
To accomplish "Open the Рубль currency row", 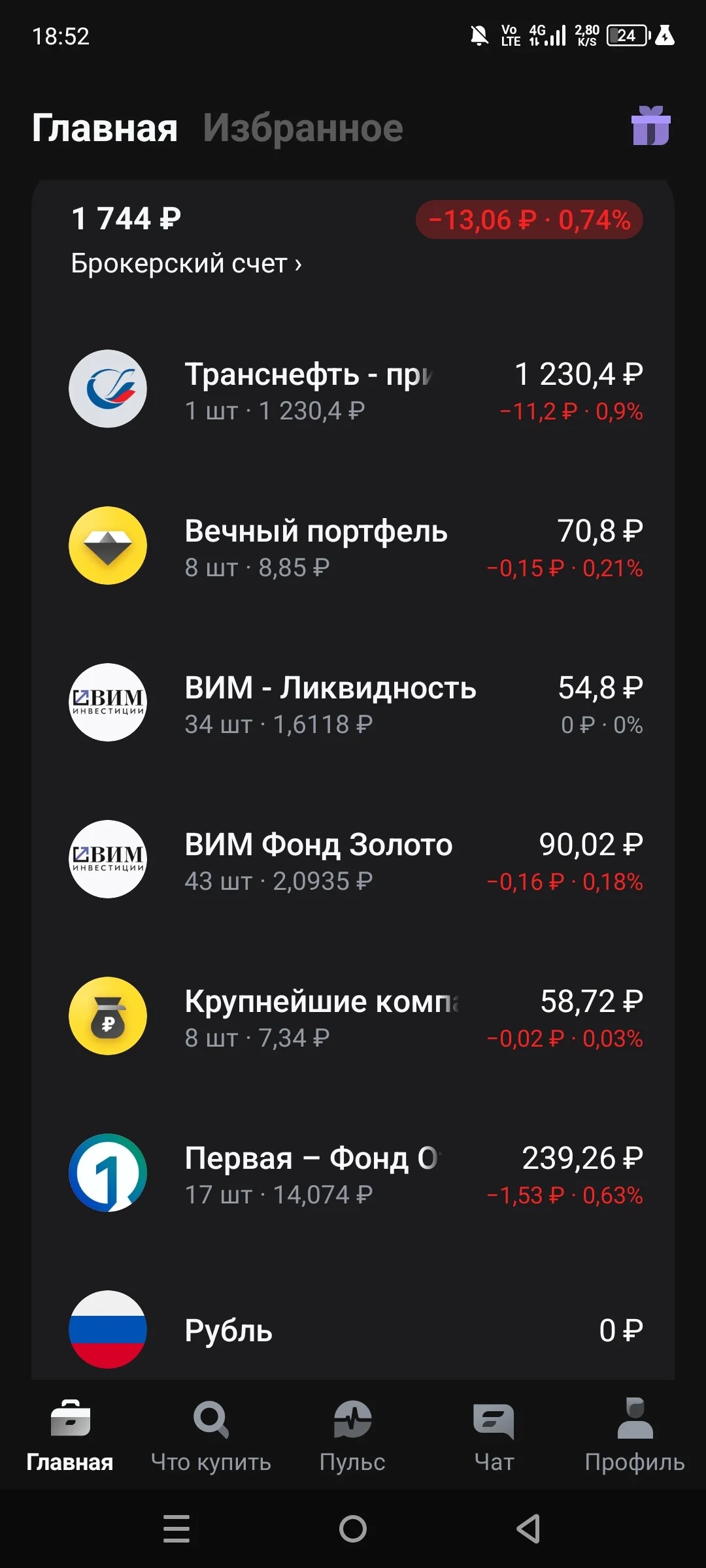I will coord(353,1330).
